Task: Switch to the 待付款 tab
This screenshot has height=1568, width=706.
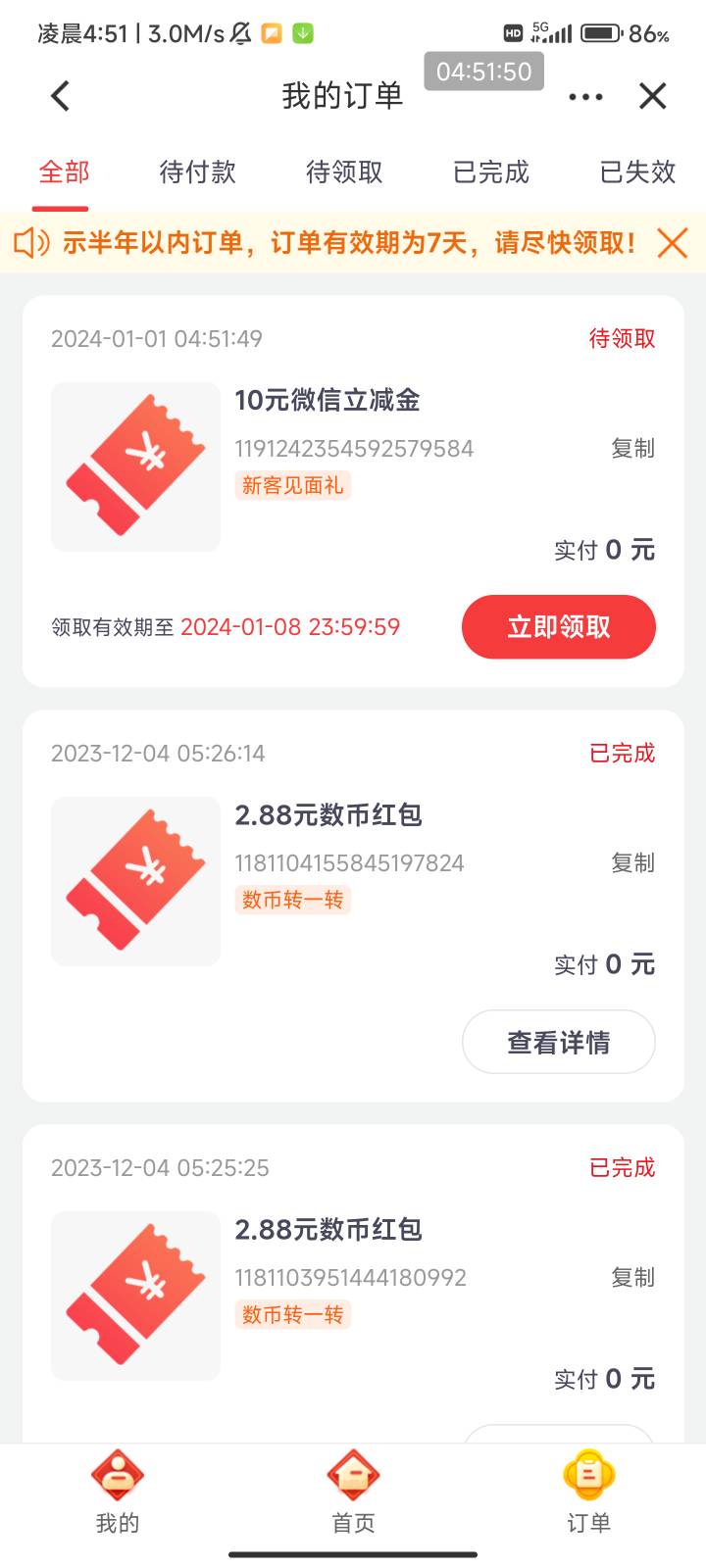Action: (x=197, y=172)
